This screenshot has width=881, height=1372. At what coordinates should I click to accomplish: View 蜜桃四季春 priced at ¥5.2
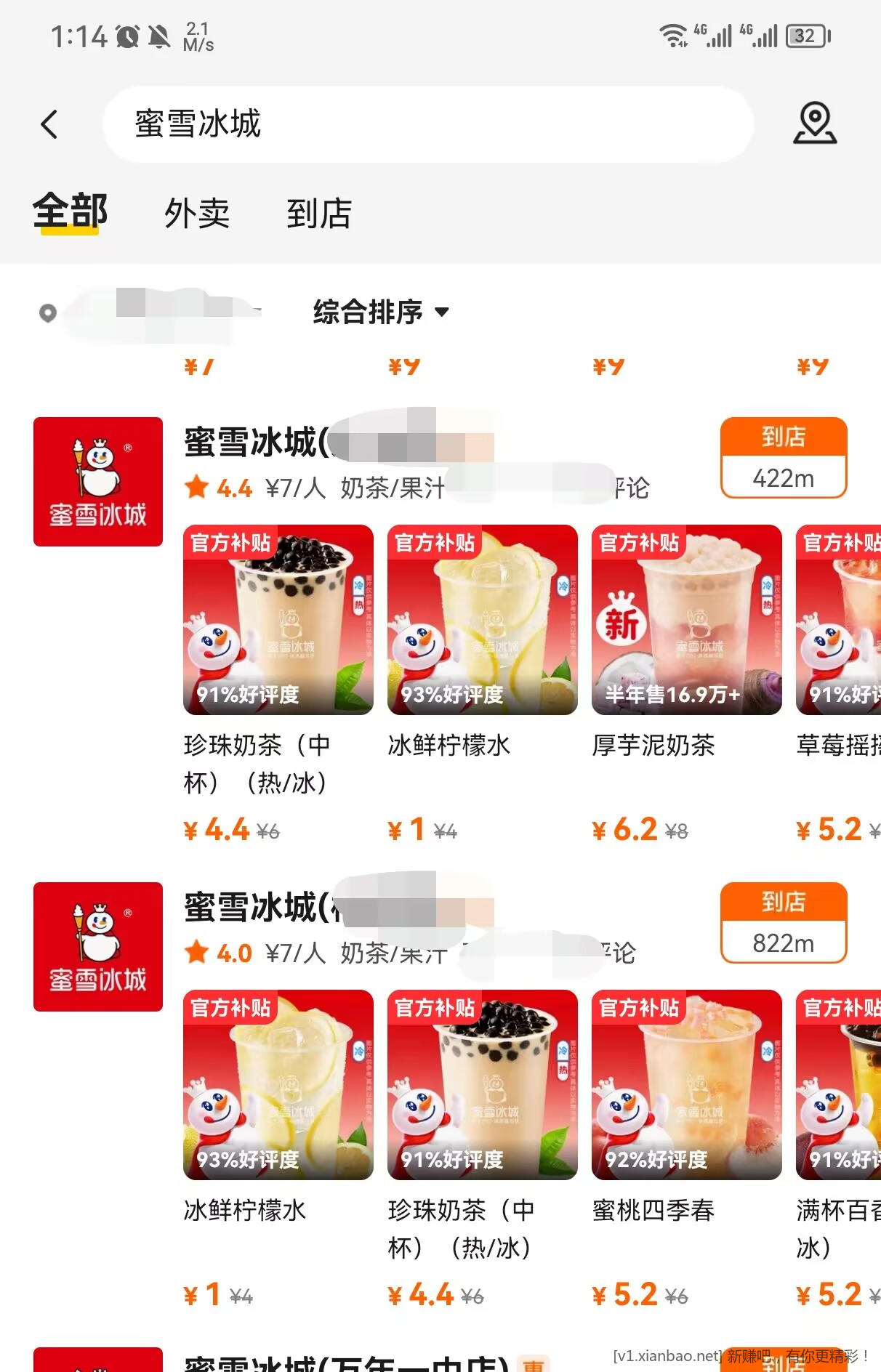(x=686, y=1086)
